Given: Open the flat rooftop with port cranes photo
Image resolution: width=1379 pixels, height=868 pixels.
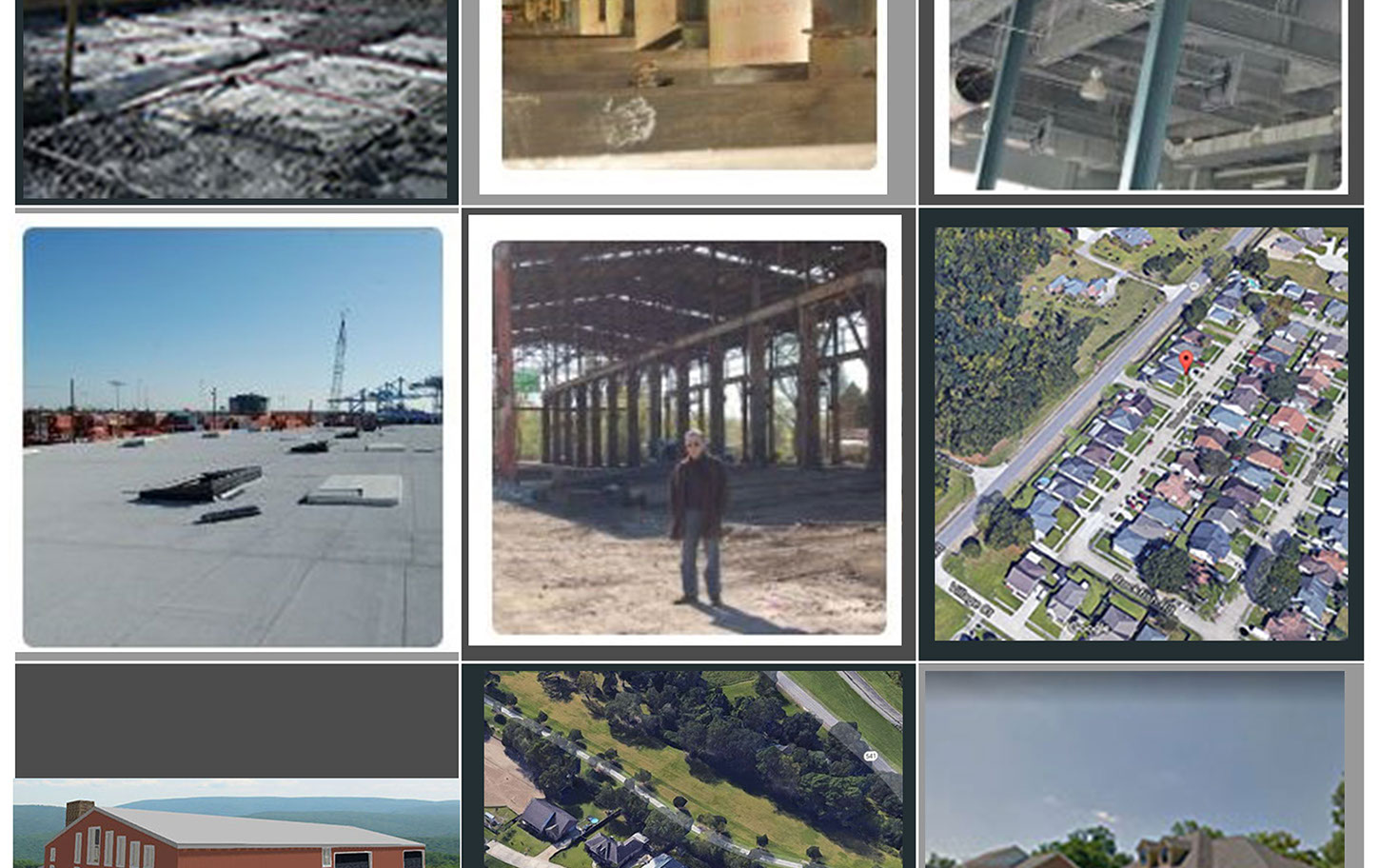Looking at the screenshot, I should coord(232,436).
